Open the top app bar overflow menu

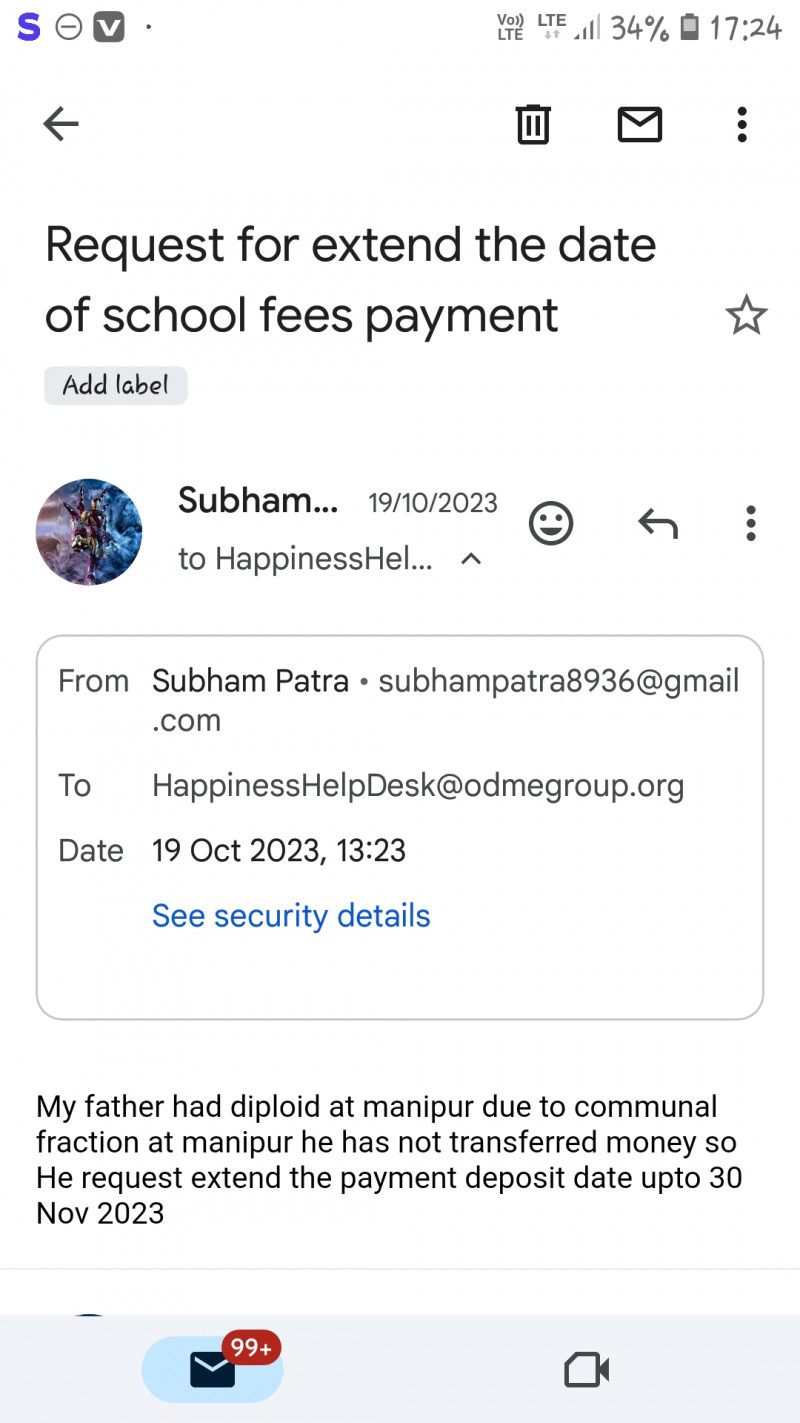point(741,124)
